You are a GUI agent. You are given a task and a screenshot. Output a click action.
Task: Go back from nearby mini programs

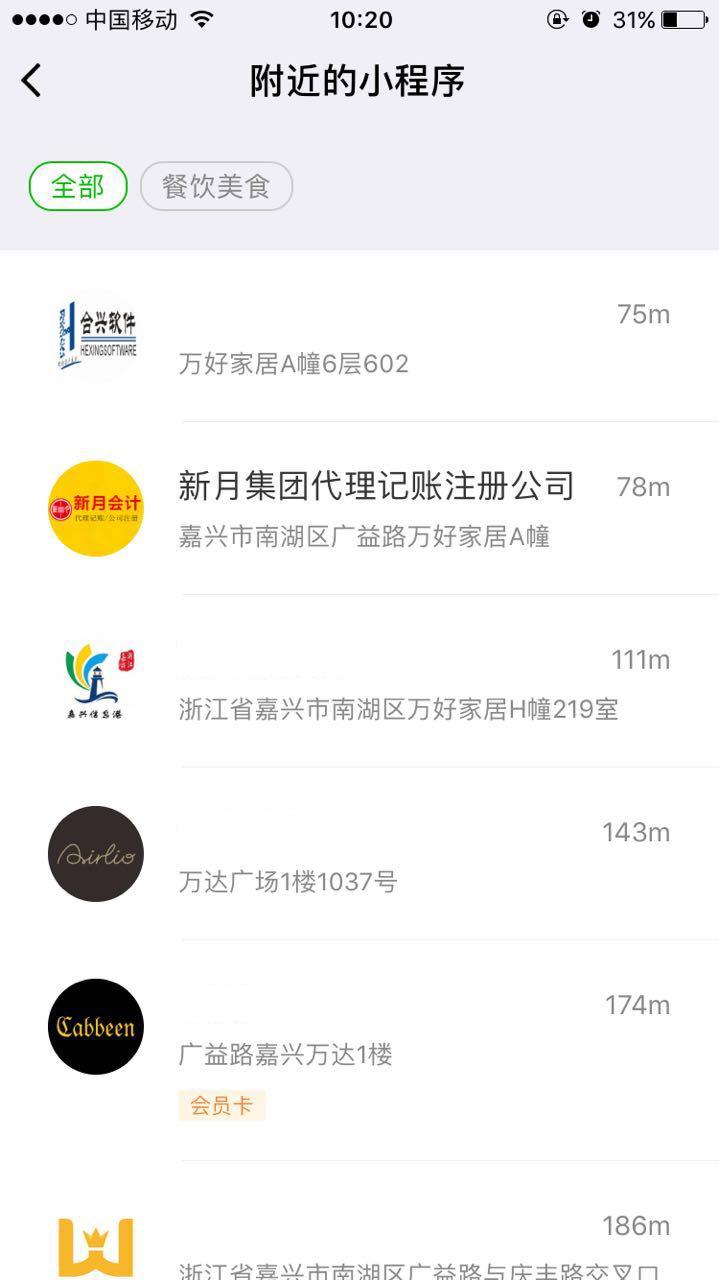[32, 81]
